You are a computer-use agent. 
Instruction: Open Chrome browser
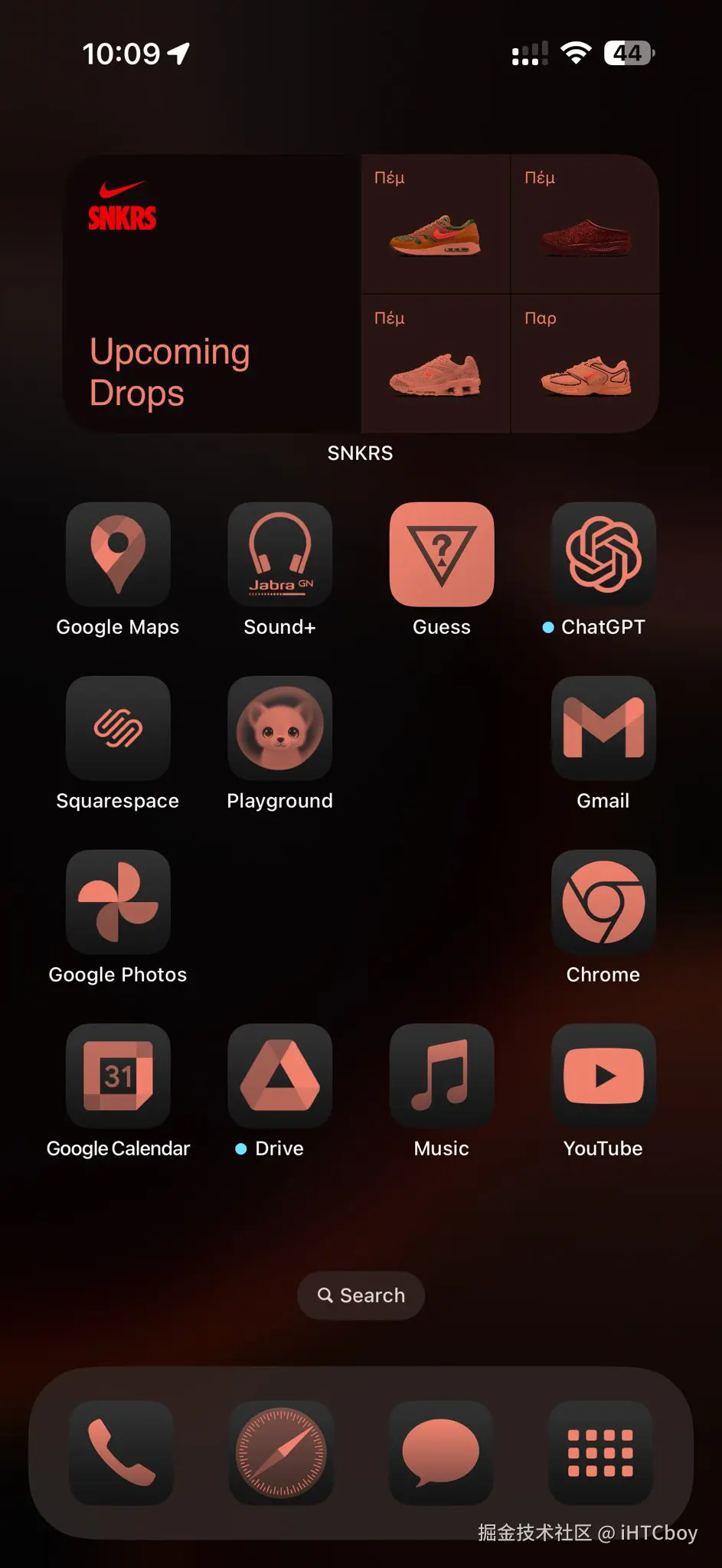603,902
